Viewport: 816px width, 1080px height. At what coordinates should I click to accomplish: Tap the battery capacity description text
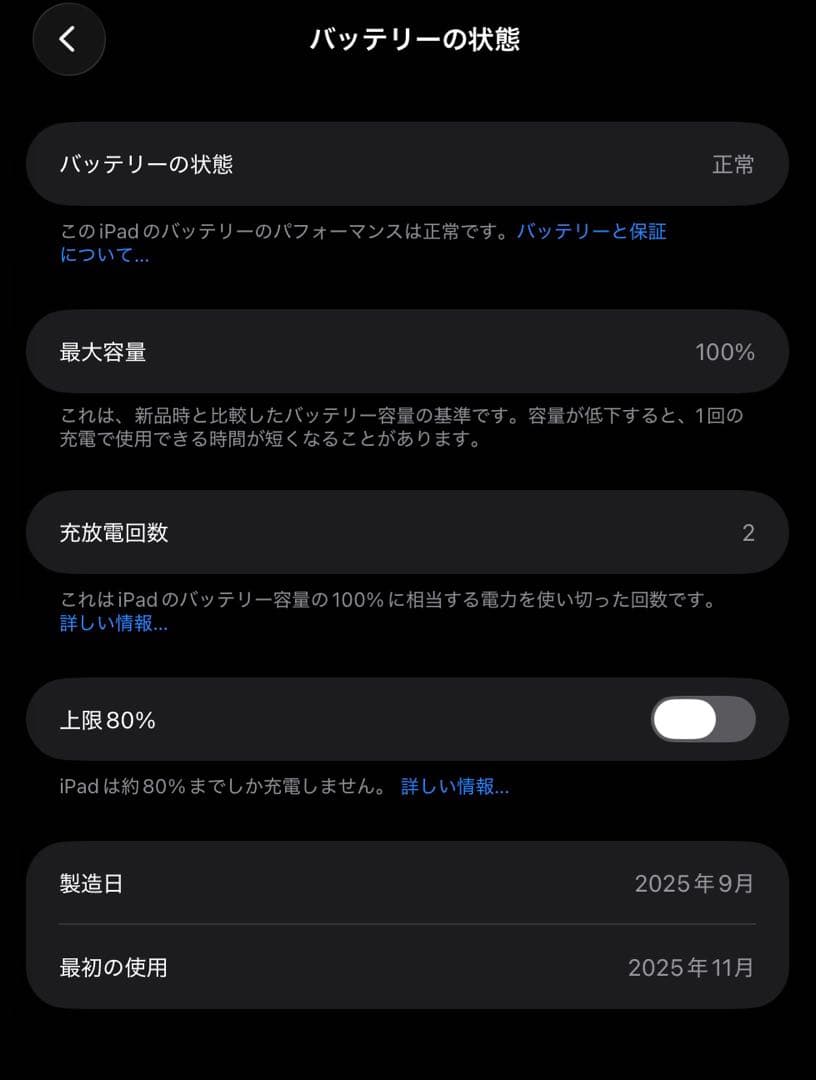click(x=400, y=422)
